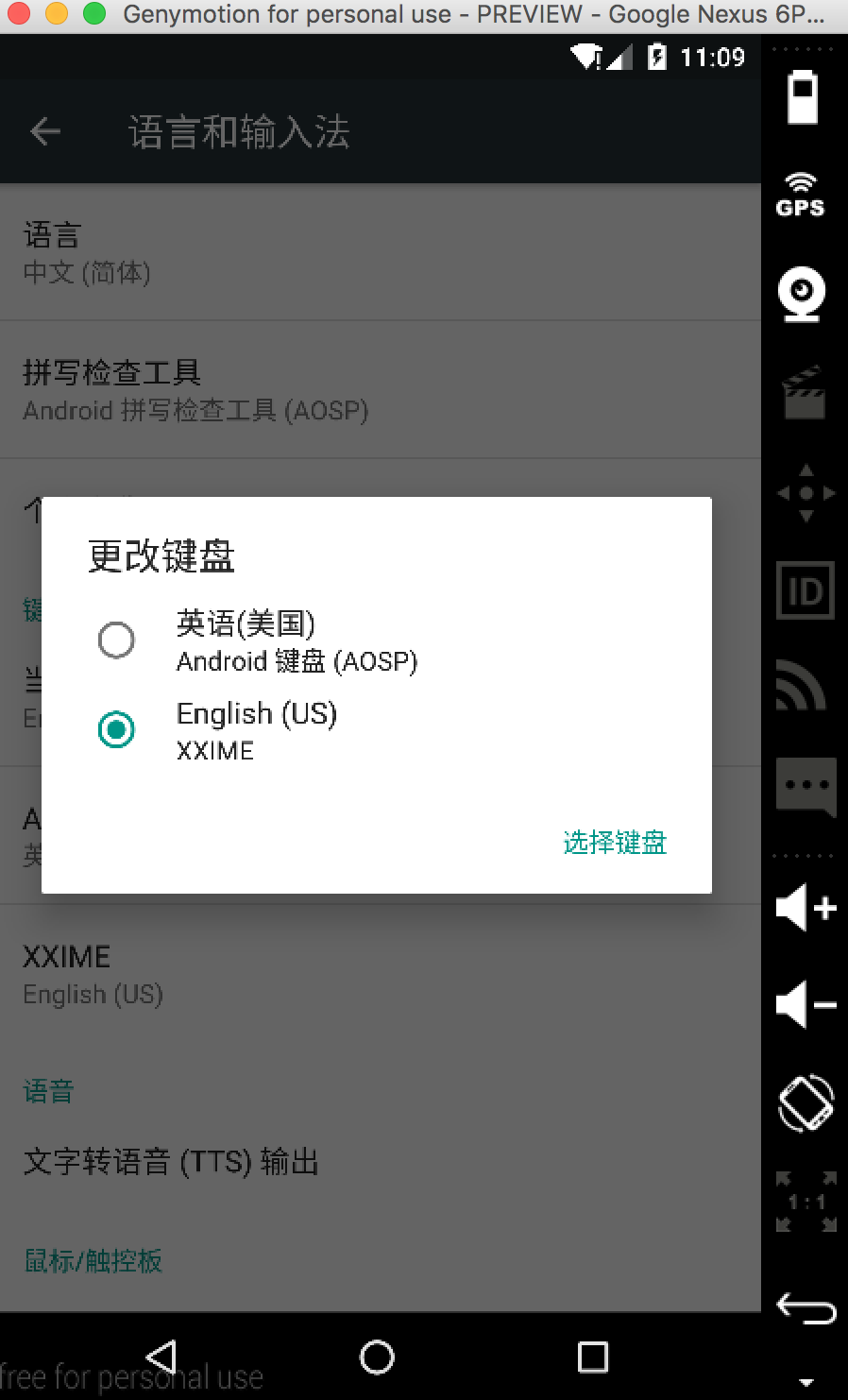Open recent apps overview
This screenshot has height=1400, width=848.
[x=592, y=1357]
